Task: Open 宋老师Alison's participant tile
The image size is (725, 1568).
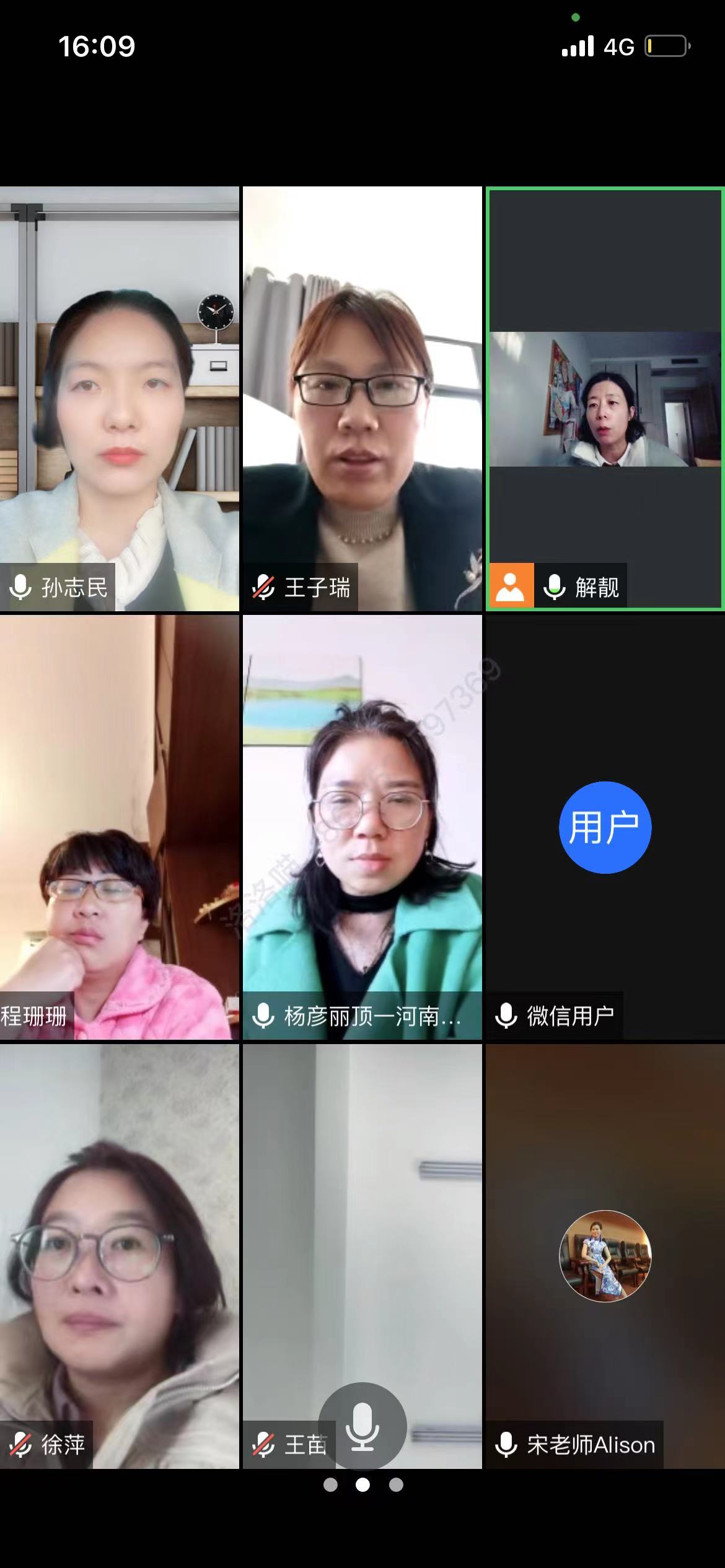Action: tap(605, 1256)
